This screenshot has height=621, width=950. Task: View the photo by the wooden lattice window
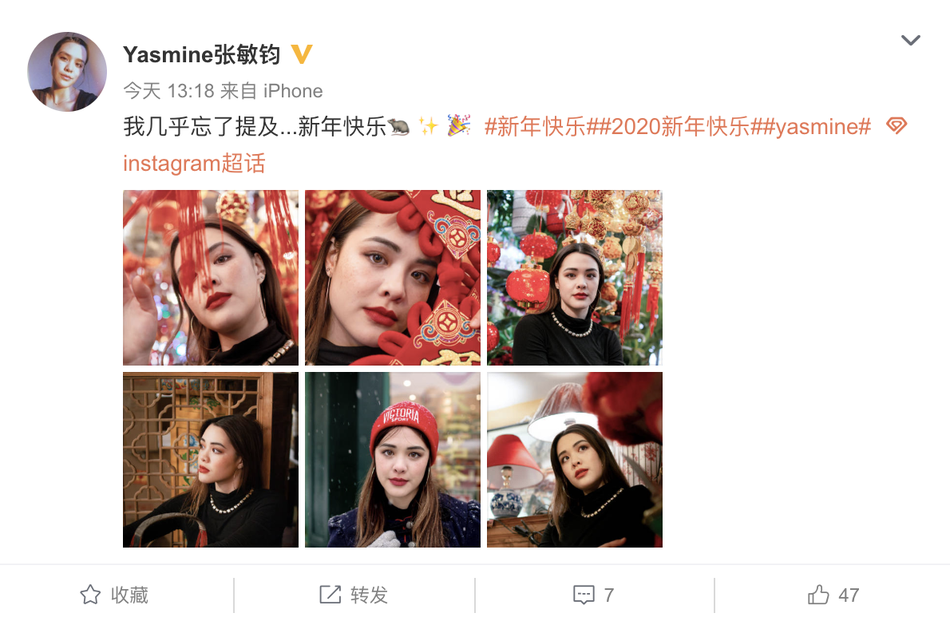click(x=211, y=460)
